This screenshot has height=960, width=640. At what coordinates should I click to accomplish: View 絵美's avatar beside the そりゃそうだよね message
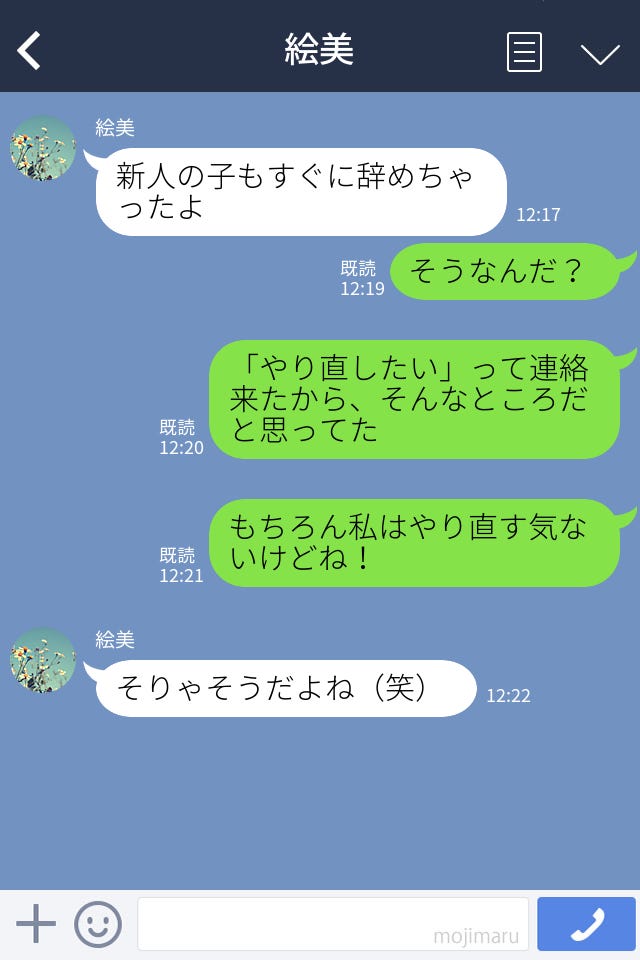pyautogui.click(x=43, y=660)
